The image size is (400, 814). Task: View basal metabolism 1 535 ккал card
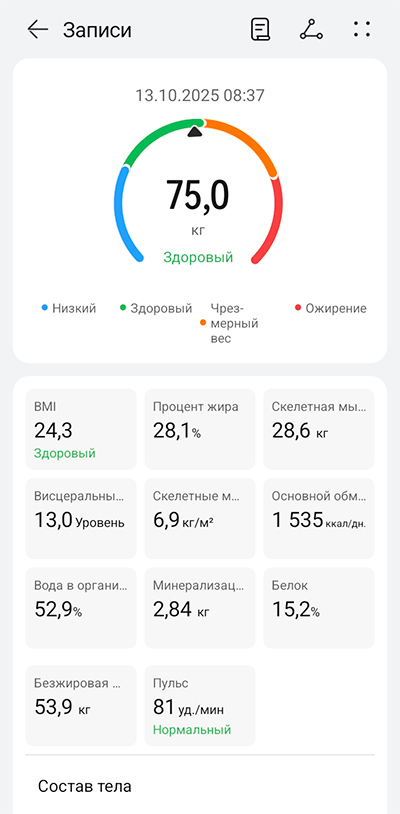tap(319, 518)
